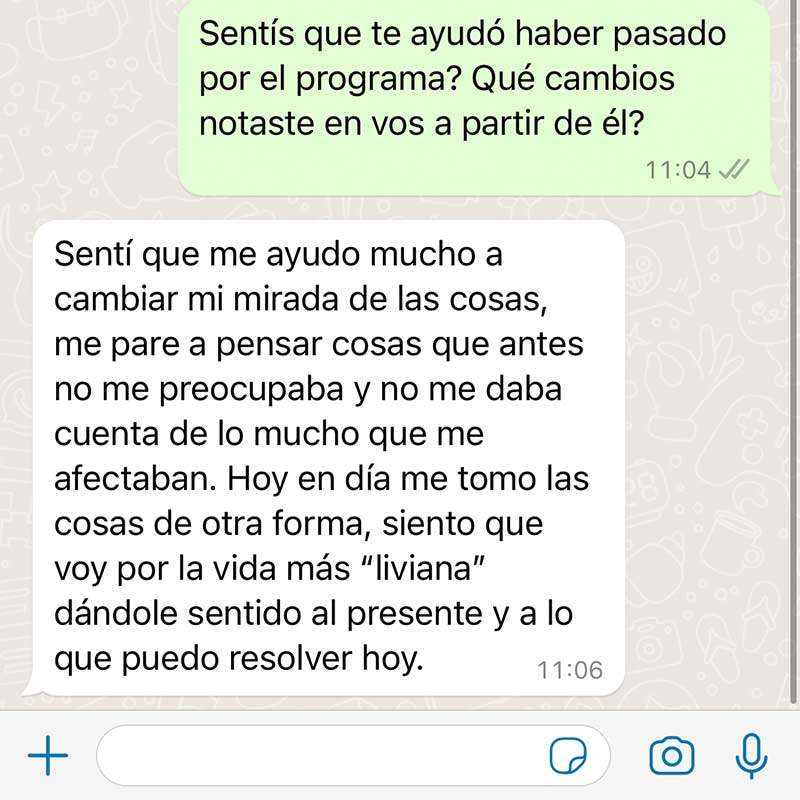Image resolution: width=800 pixels, height=800 pixels.
Task: Tap the microphone to record a voice message
Action: click(750, 756)
